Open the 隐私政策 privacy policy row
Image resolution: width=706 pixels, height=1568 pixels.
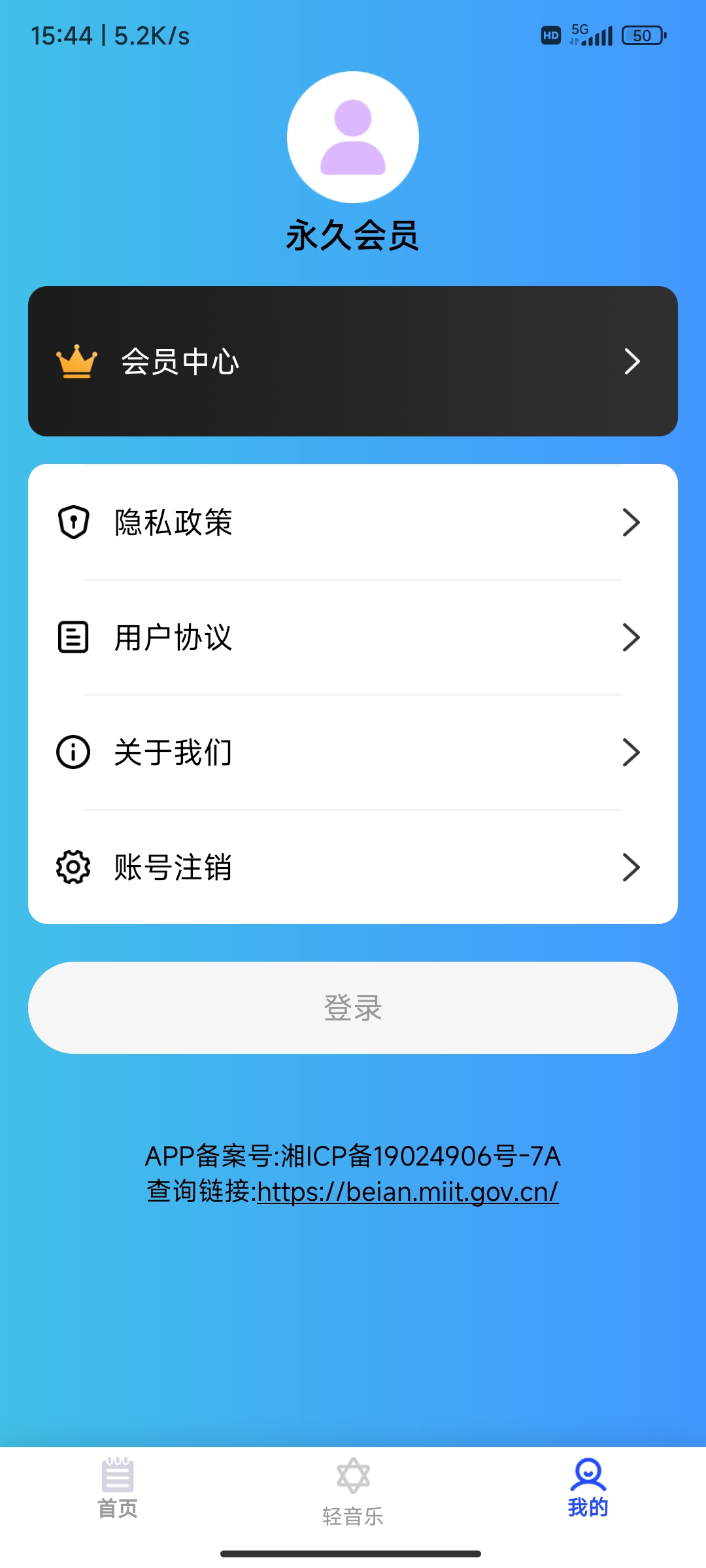(x=353, y=523)
